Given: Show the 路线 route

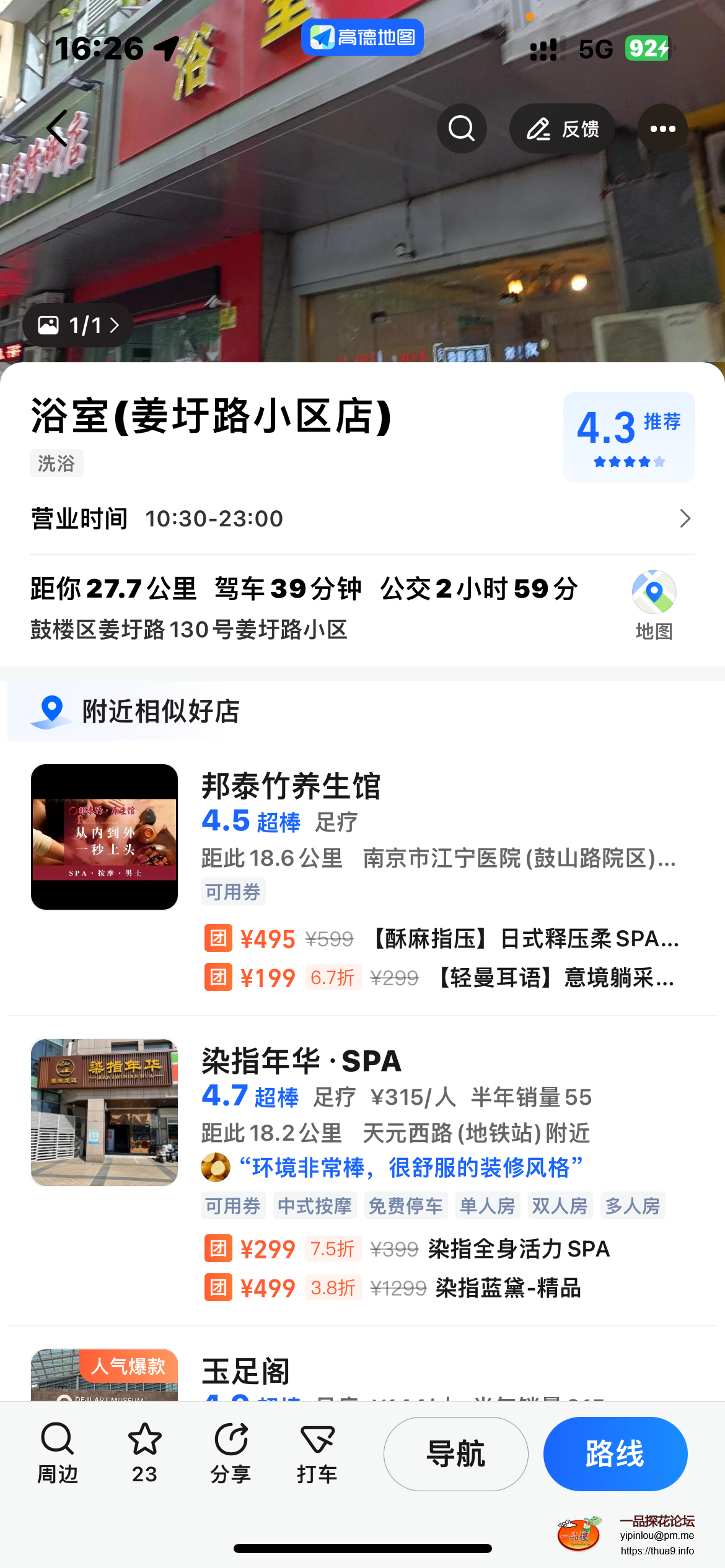Looking at the screenshot, I should 615,1453.
